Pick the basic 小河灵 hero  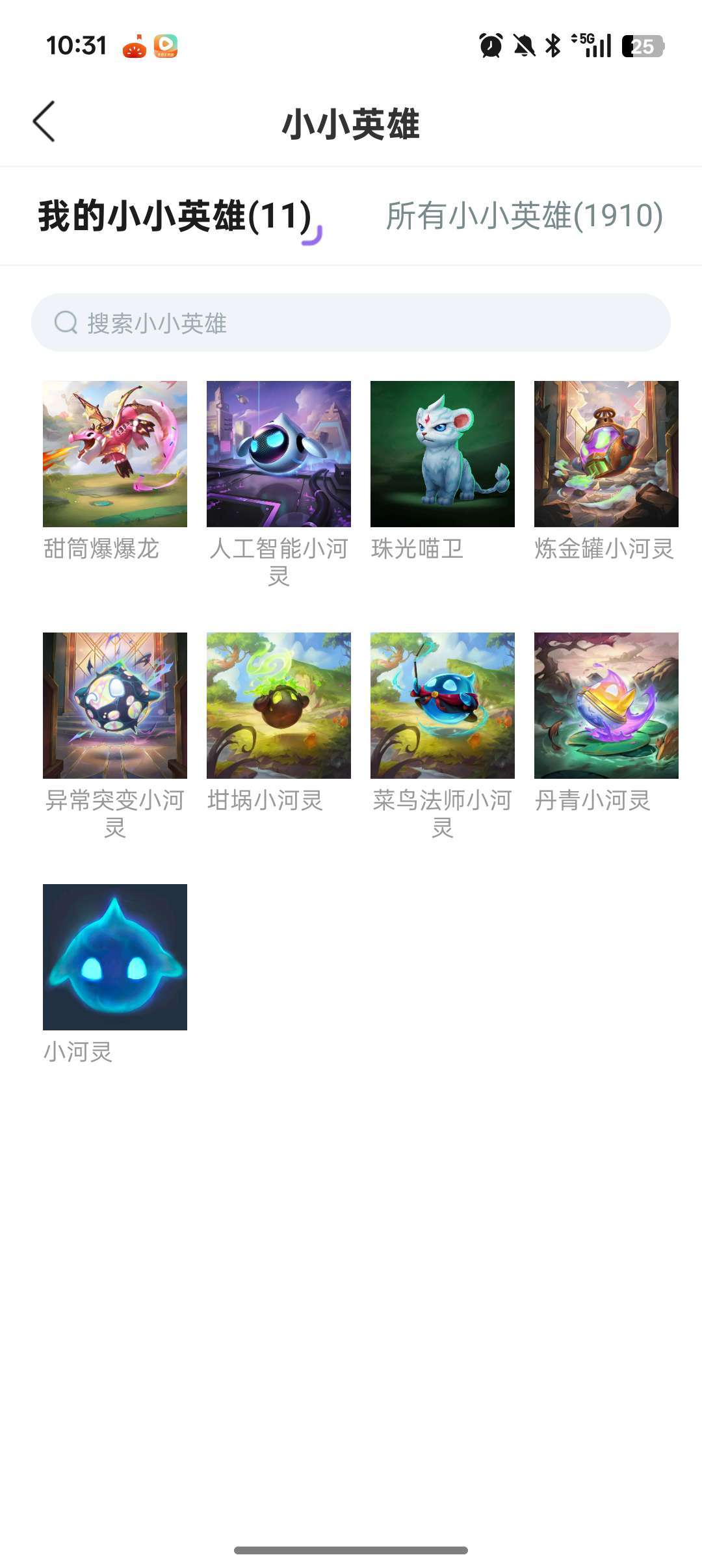[x=115, y=957]
